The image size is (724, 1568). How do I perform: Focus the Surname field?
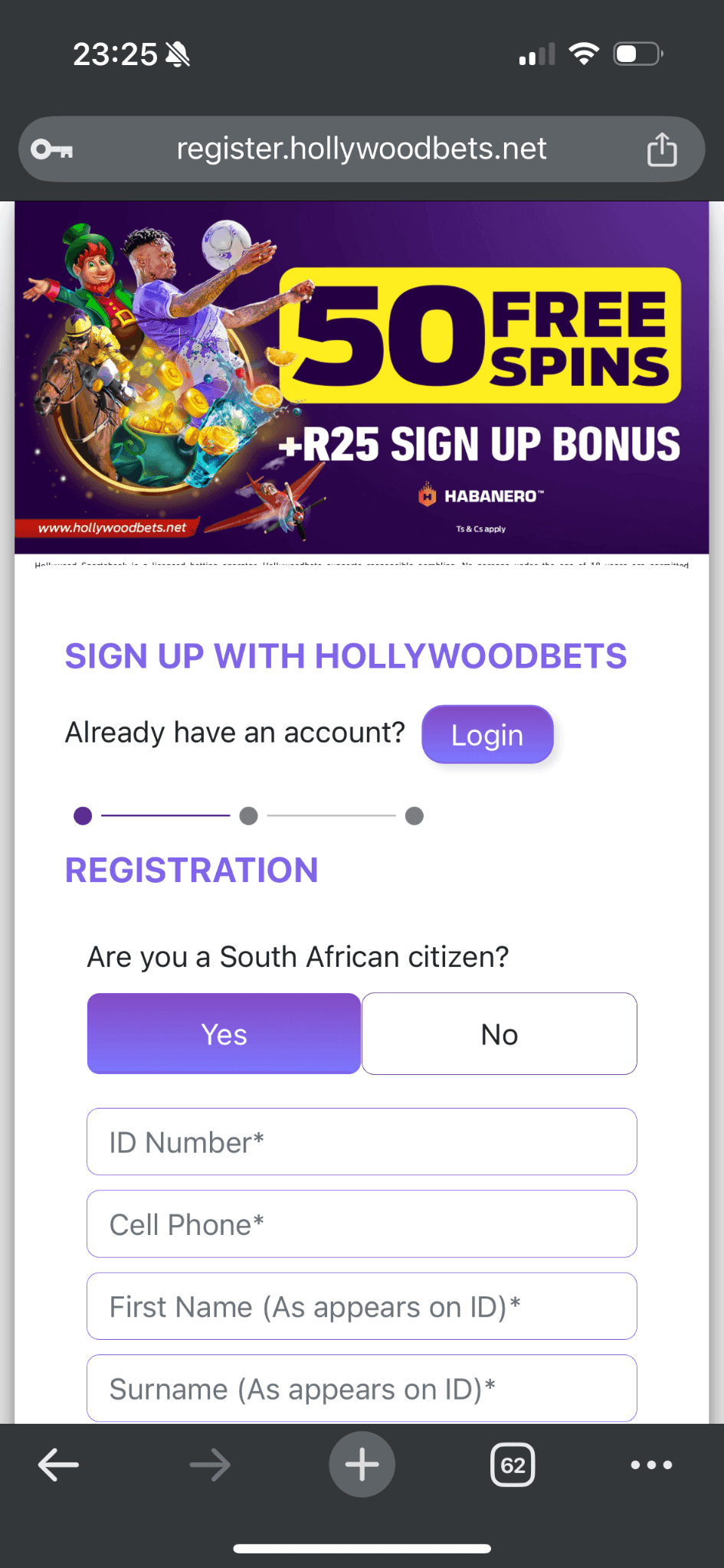pos(362,1388)
